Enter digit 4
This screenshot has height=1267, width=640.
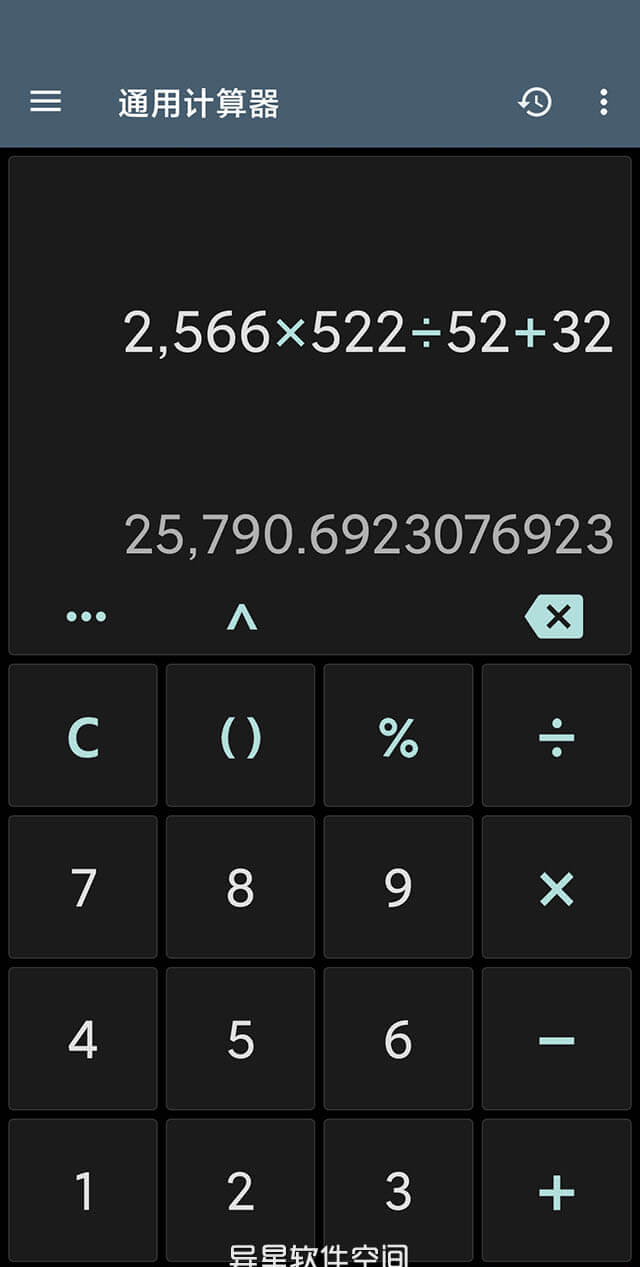pos(83,1039)
